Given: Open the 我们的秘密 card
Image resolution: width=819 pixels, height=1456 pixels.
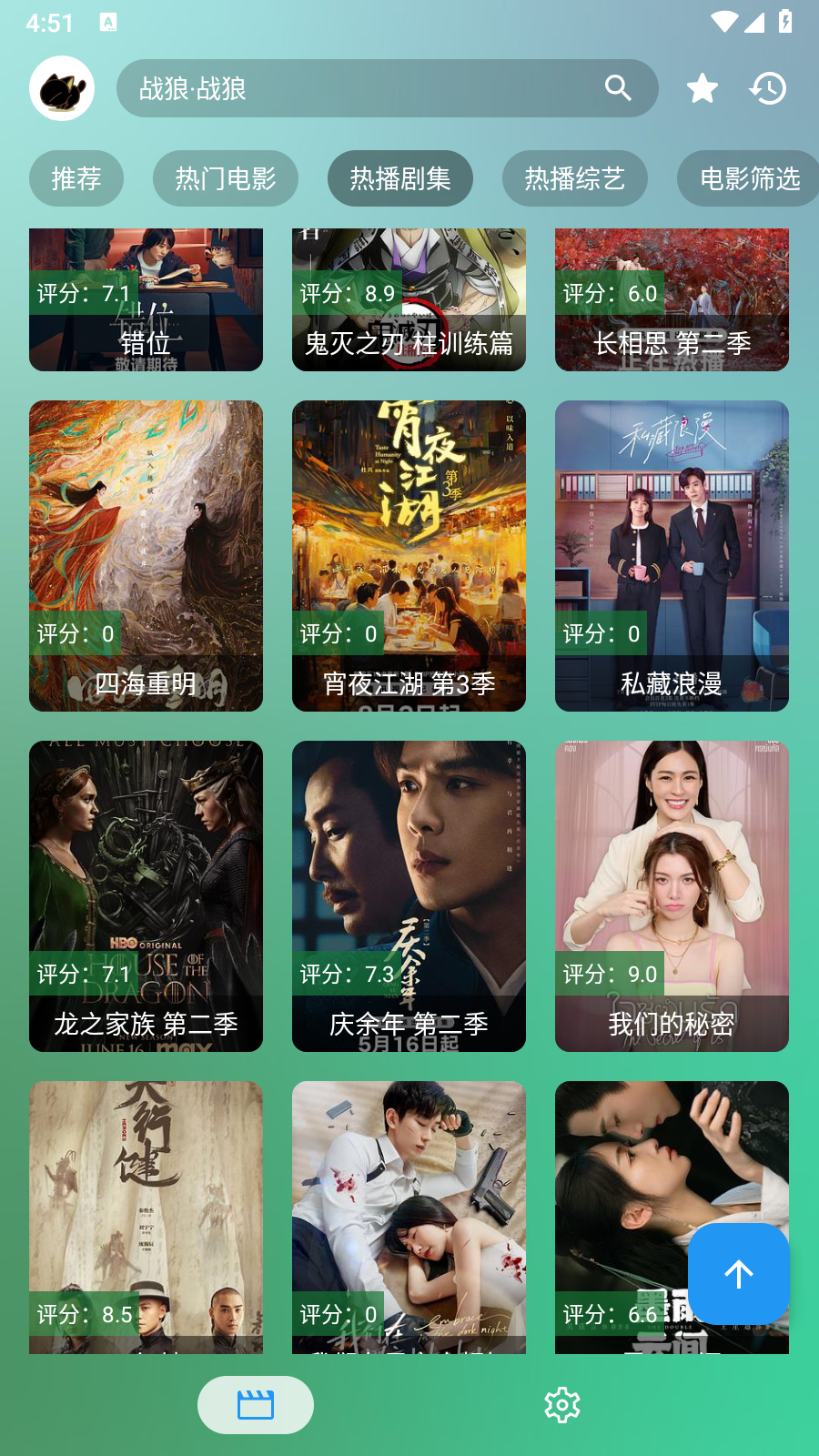Looking at the screenshot, I should (x=672, y=895).
